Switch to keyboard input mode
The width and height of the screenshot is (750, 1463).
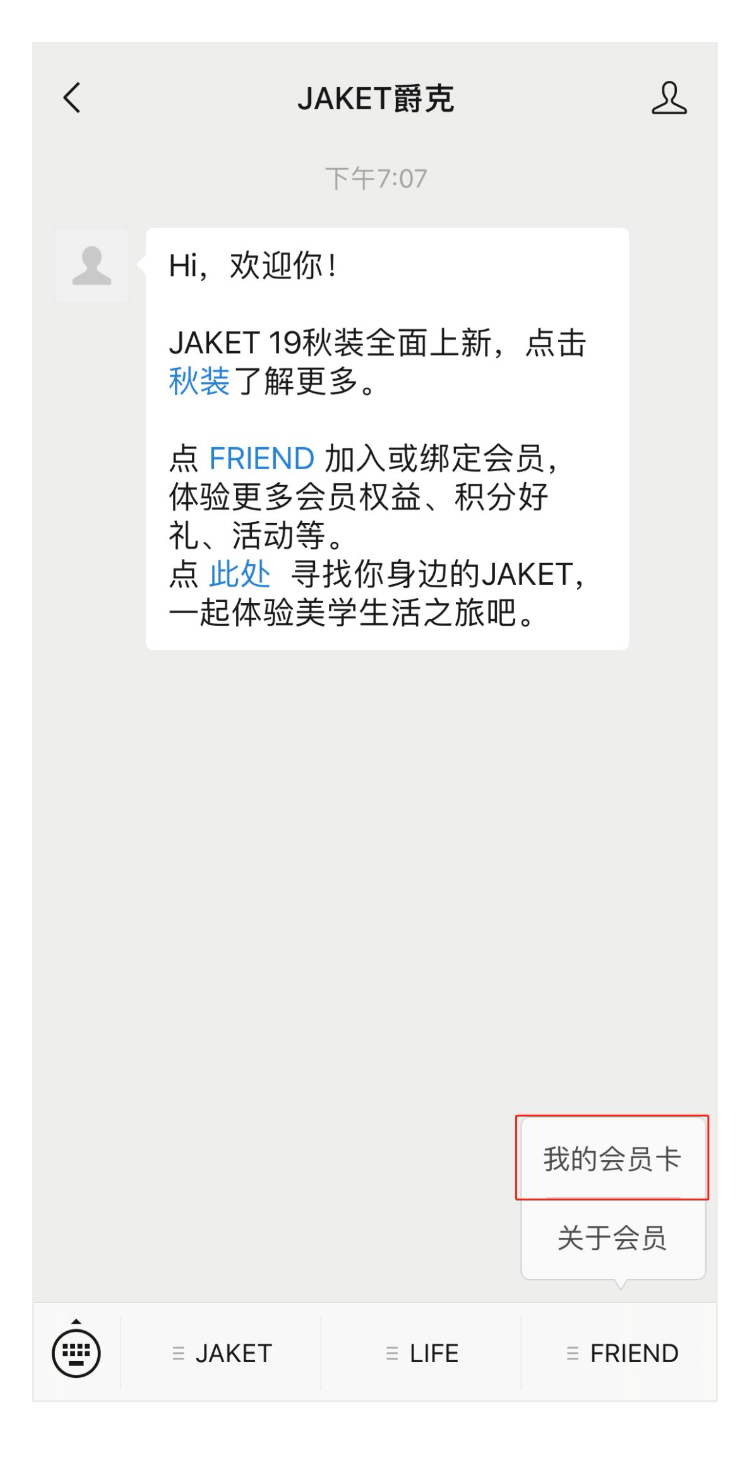pyautogui.click(x=76, y=1353)
